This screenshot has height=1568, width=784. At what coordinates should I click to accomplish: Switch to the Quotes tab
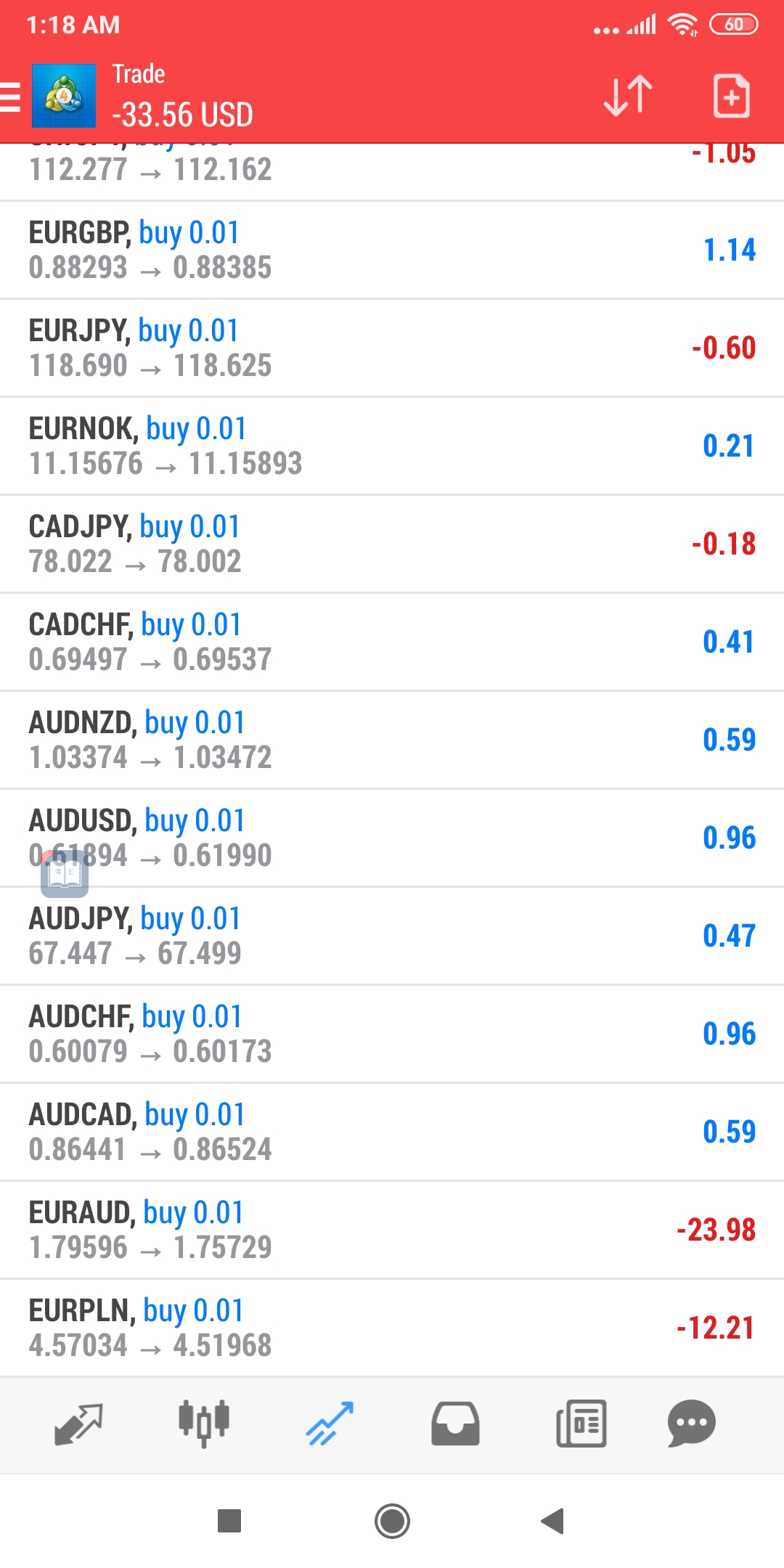(78, 1424)
